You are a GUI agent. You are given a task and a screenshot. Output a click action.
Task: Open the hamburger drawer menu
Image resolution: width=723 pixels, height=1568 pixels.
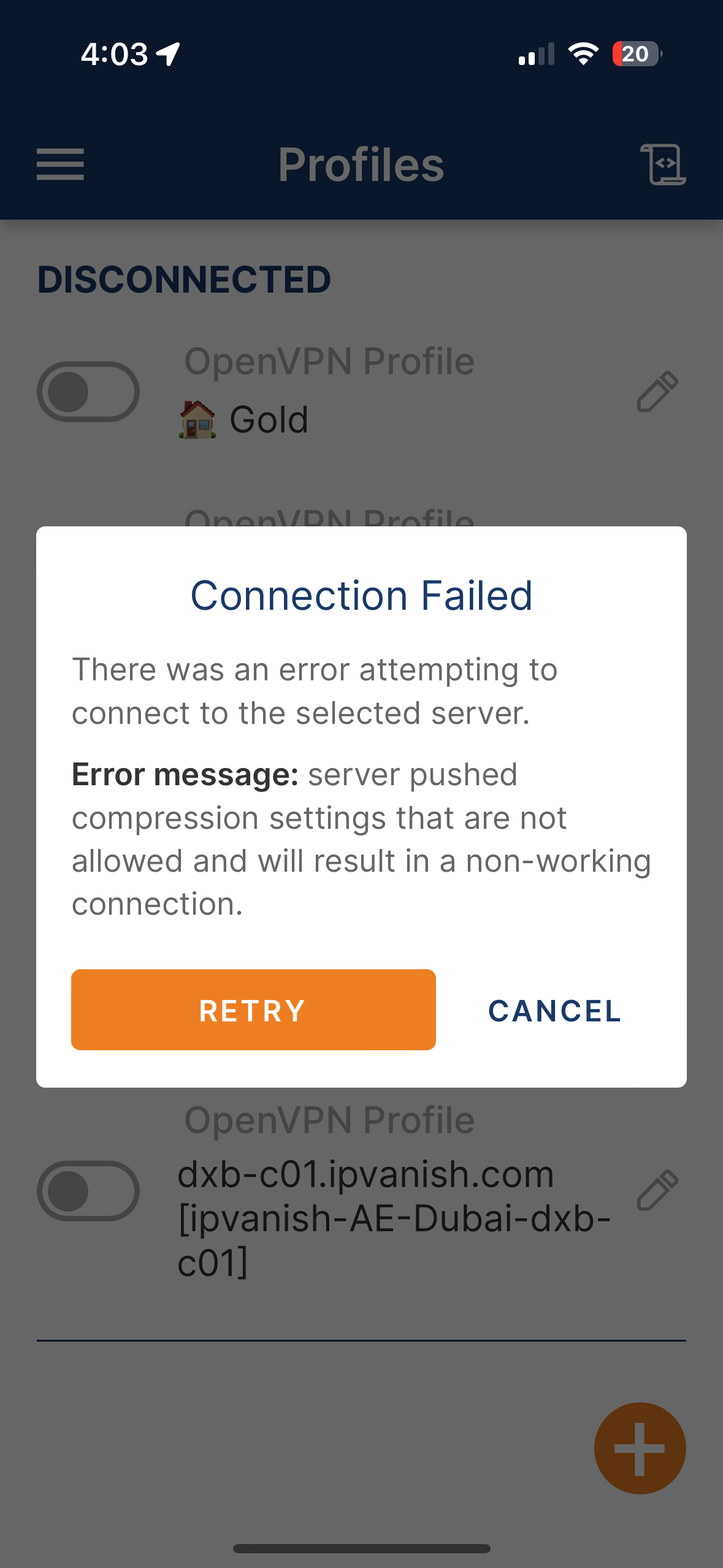[60, 164]
